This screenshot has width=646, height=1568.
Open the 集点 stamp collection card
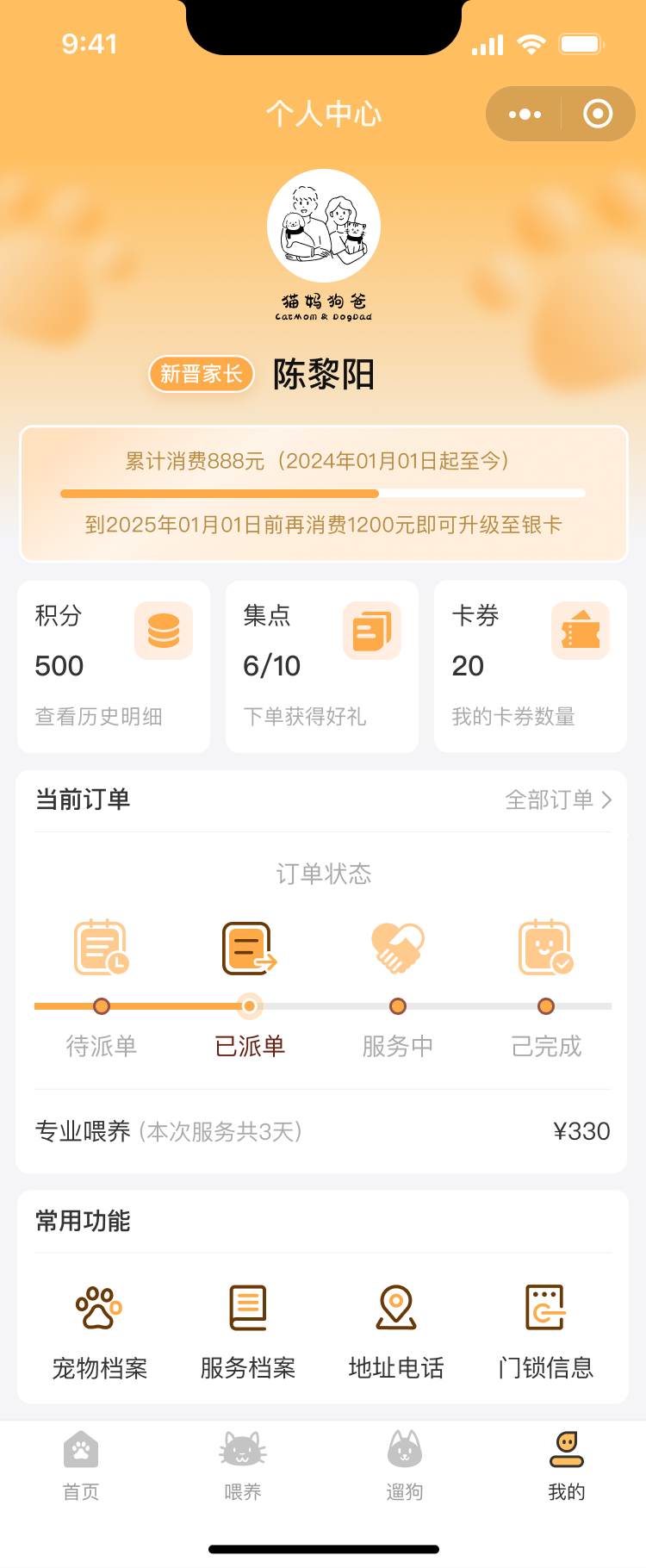tap(322, 666)
